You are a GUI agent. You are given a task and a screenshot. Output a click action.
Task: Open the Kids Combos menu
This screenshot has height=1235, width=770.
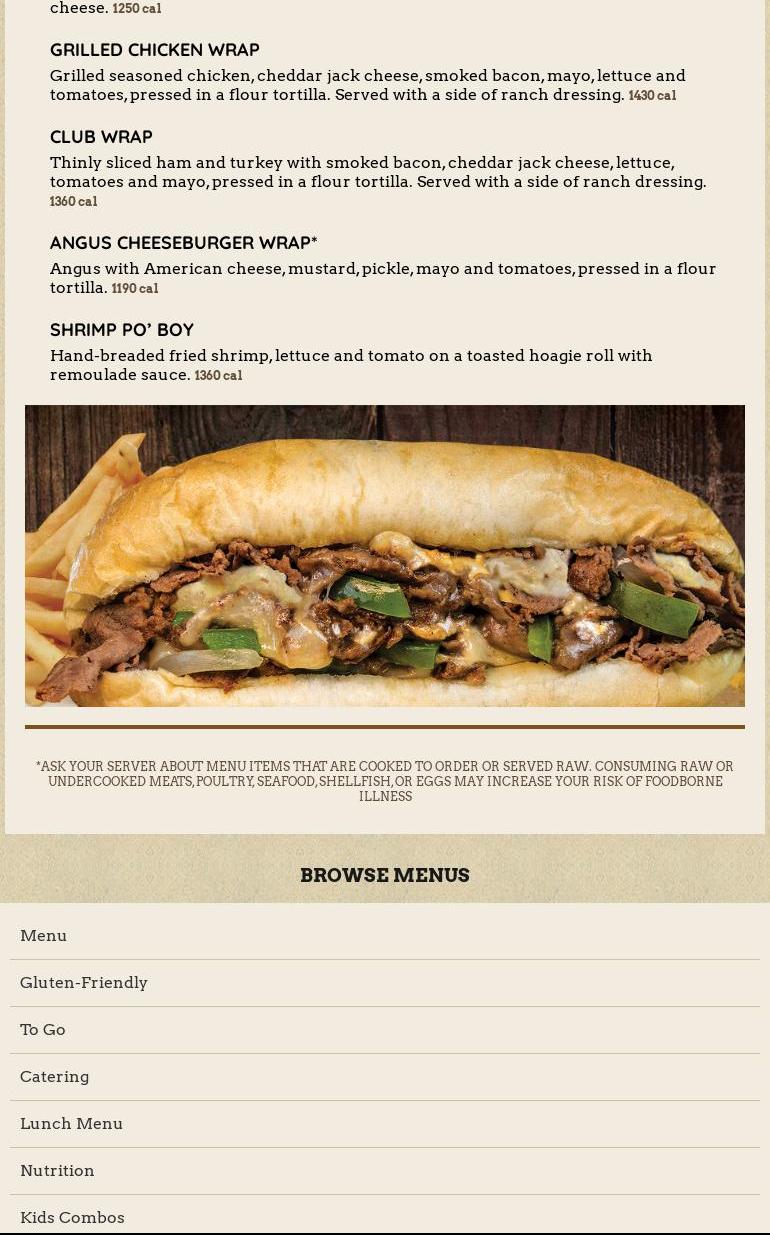click(385, 1215)
